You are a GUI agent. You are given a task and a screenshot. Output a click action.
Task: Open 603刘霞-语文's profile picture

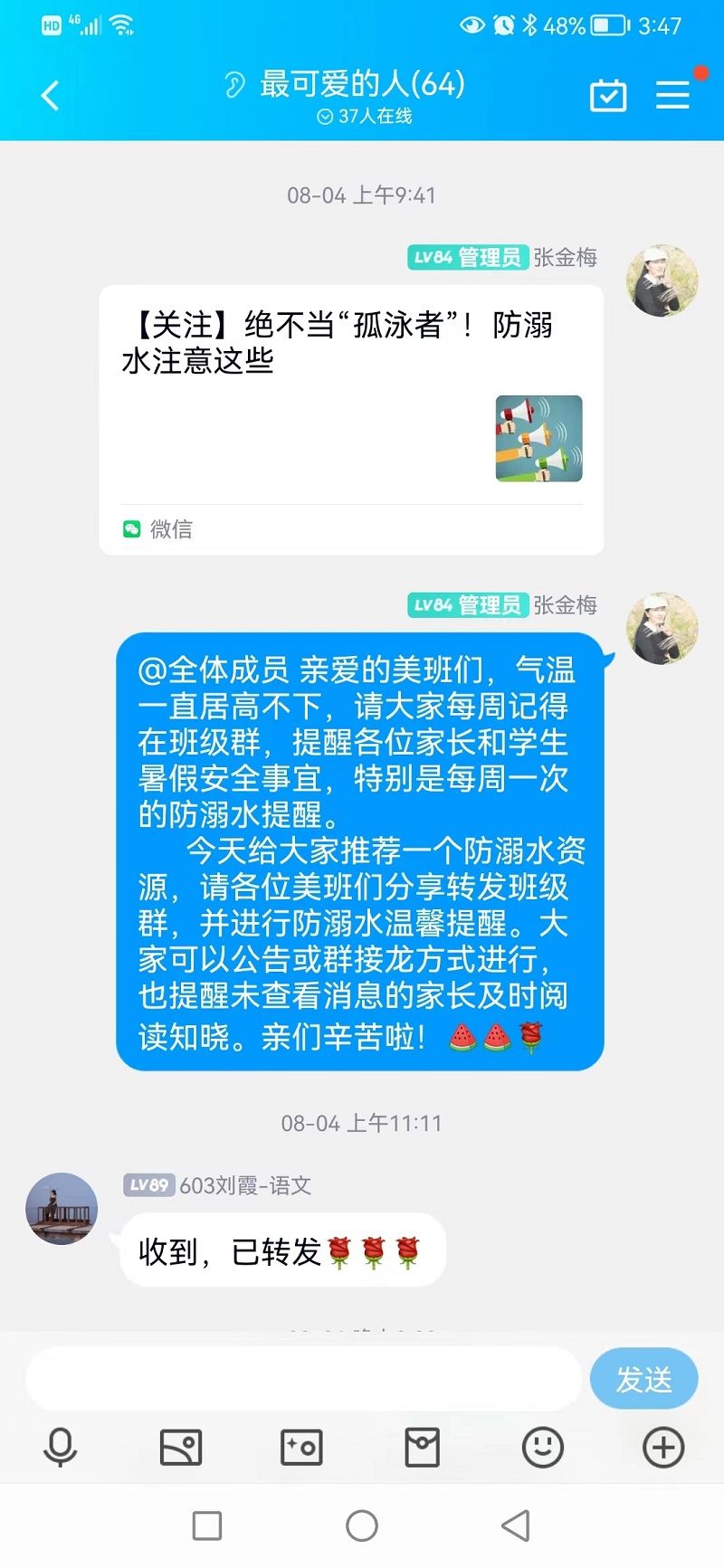coord(62,1209)
